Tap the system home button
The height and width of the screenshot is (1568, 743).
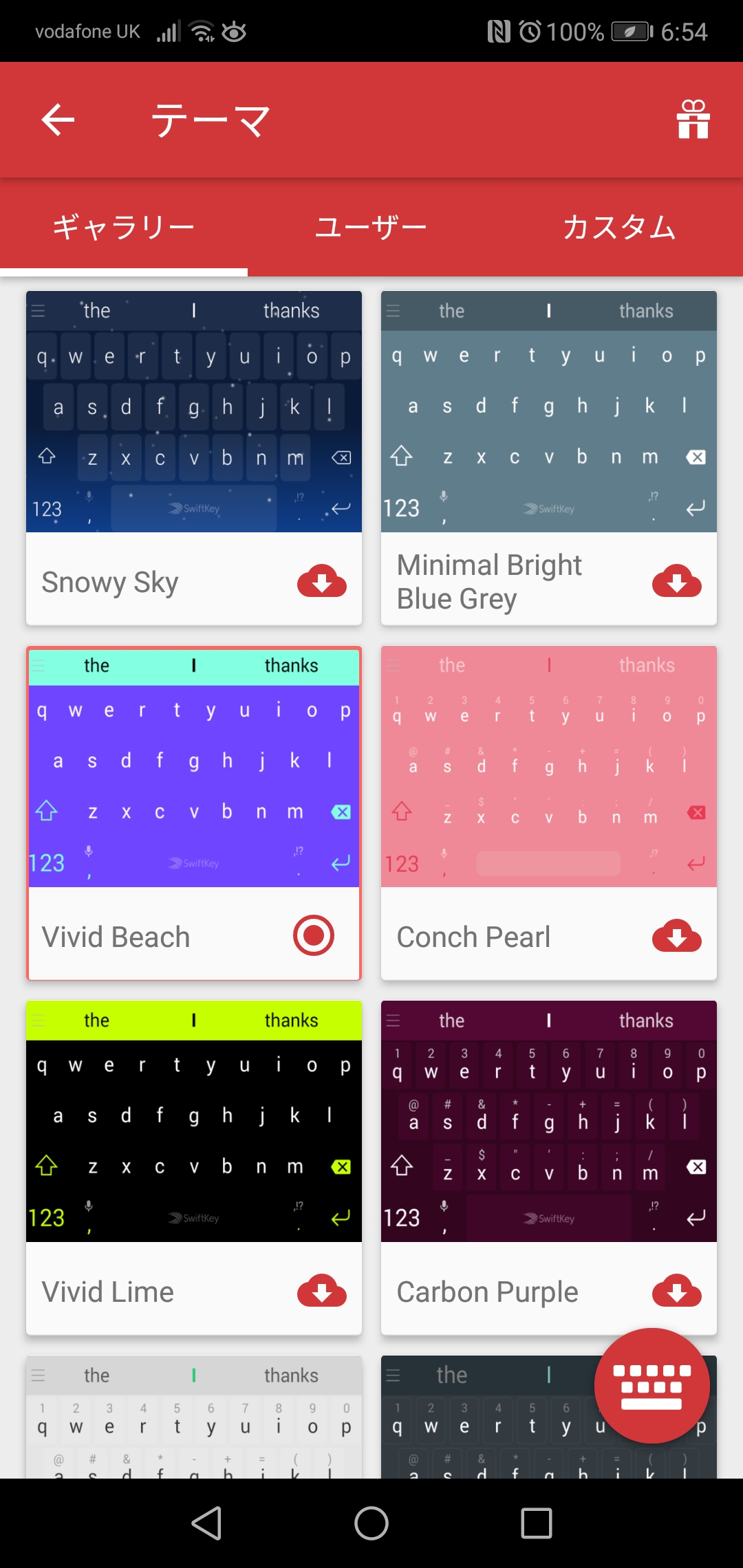pos(371,1523)
